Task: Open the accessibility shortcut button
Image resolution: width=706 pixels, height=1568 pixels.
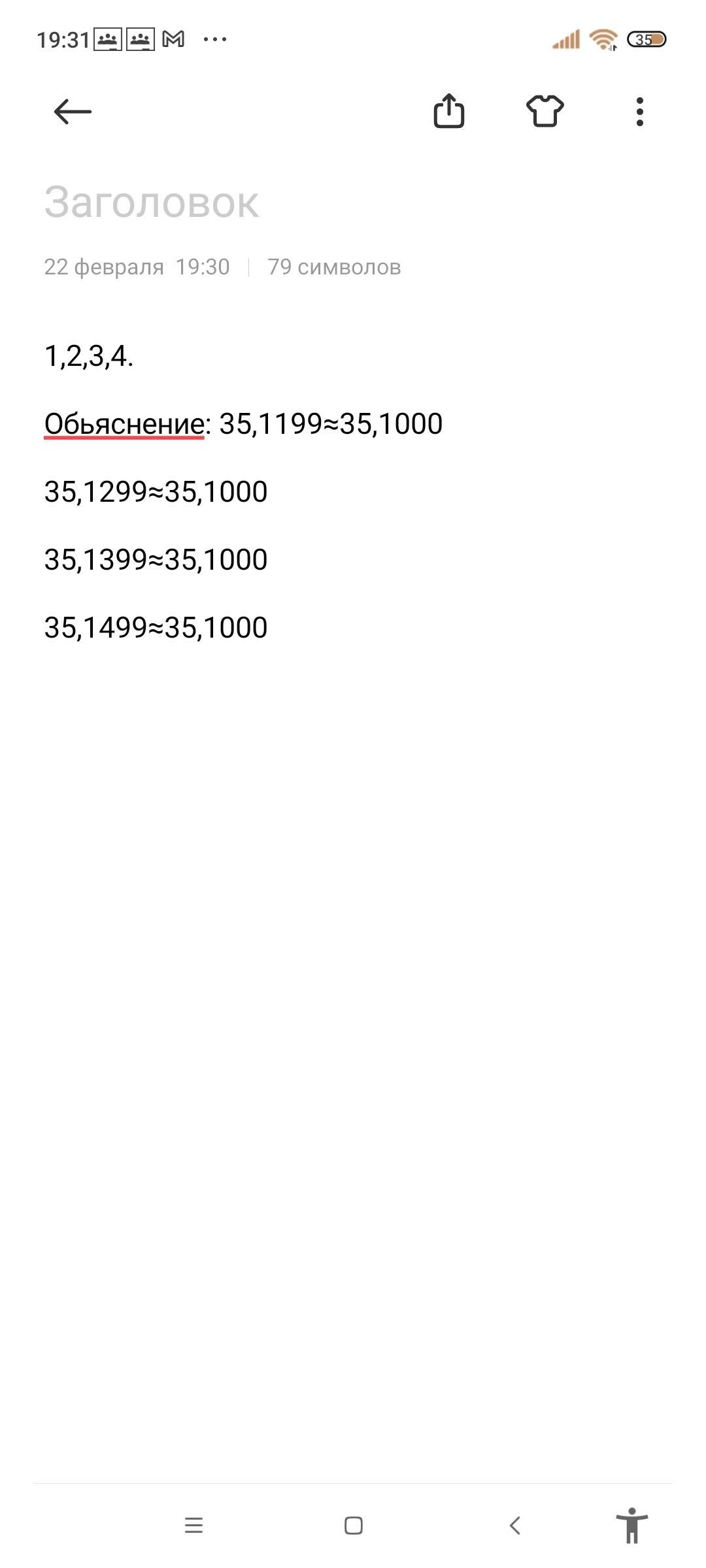Action: 631,1525
